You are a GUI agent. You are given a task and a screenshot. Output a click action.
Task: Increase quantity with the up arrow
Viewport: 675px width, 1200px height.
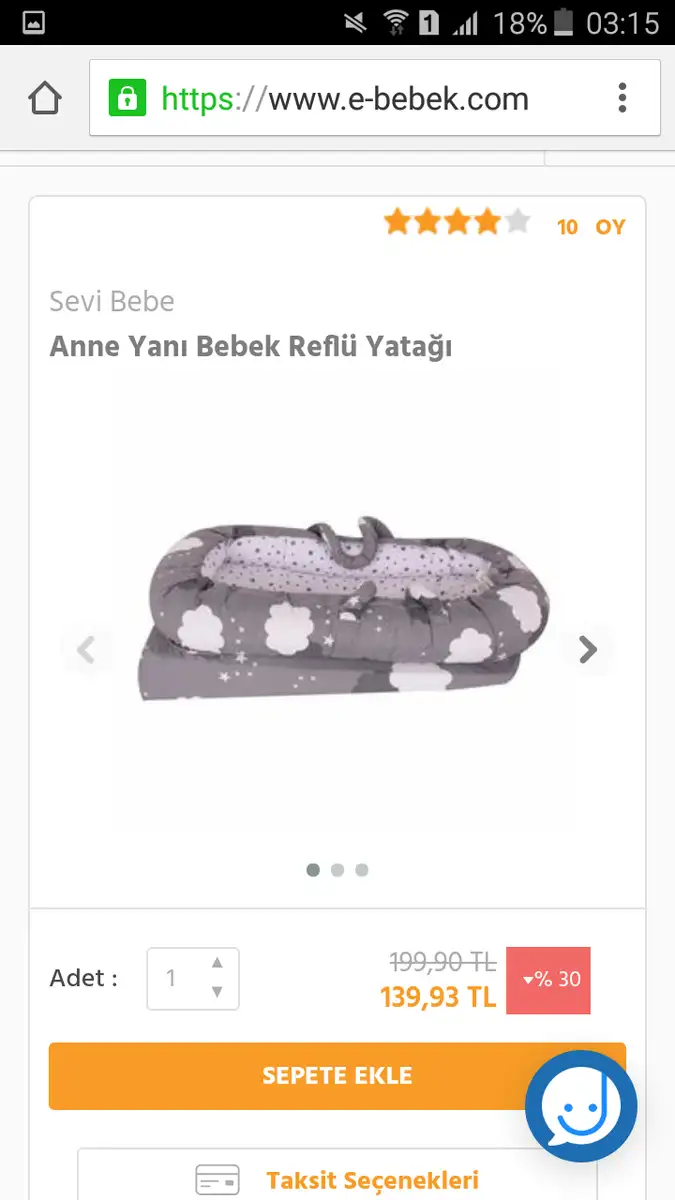(217, 963)
